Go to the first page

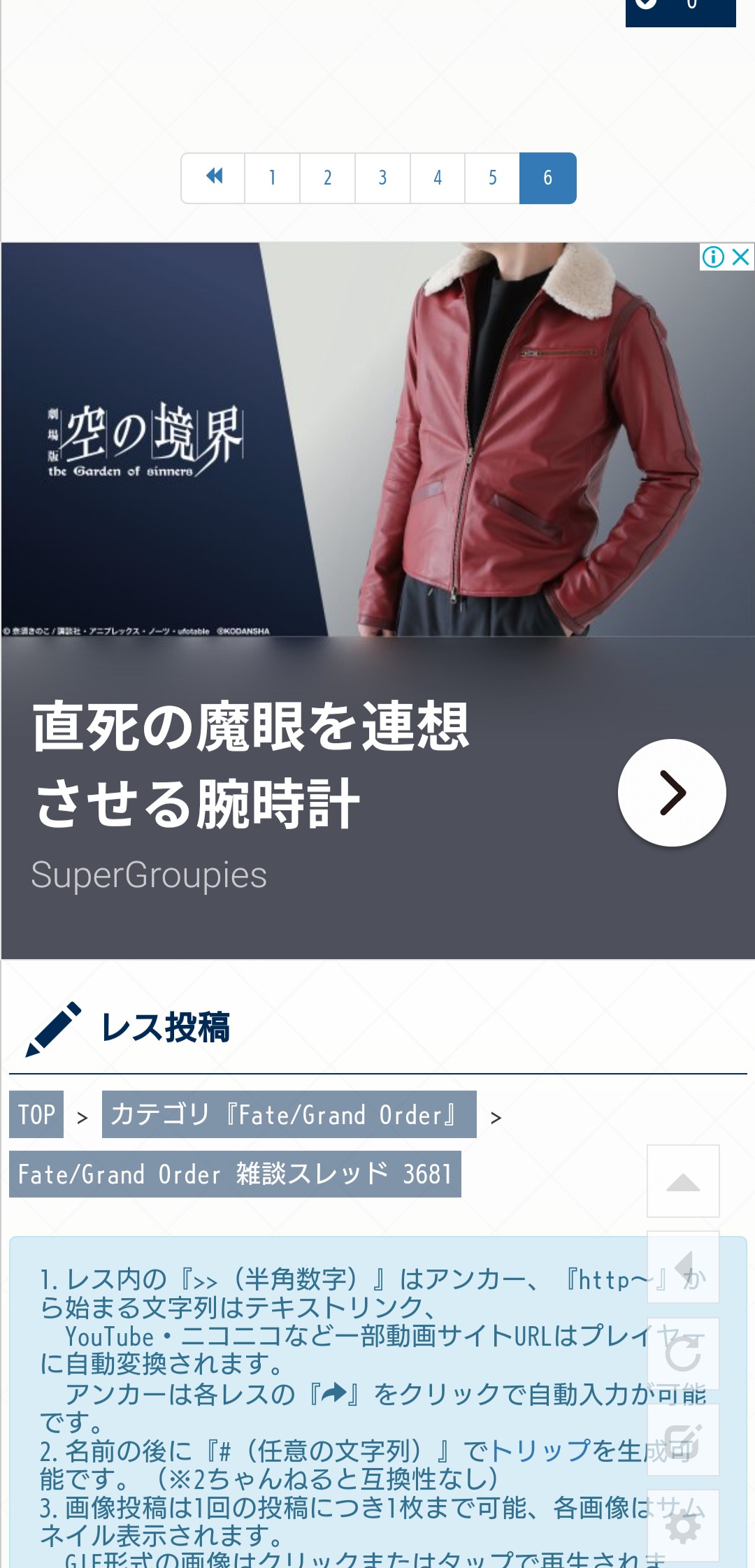214,178
